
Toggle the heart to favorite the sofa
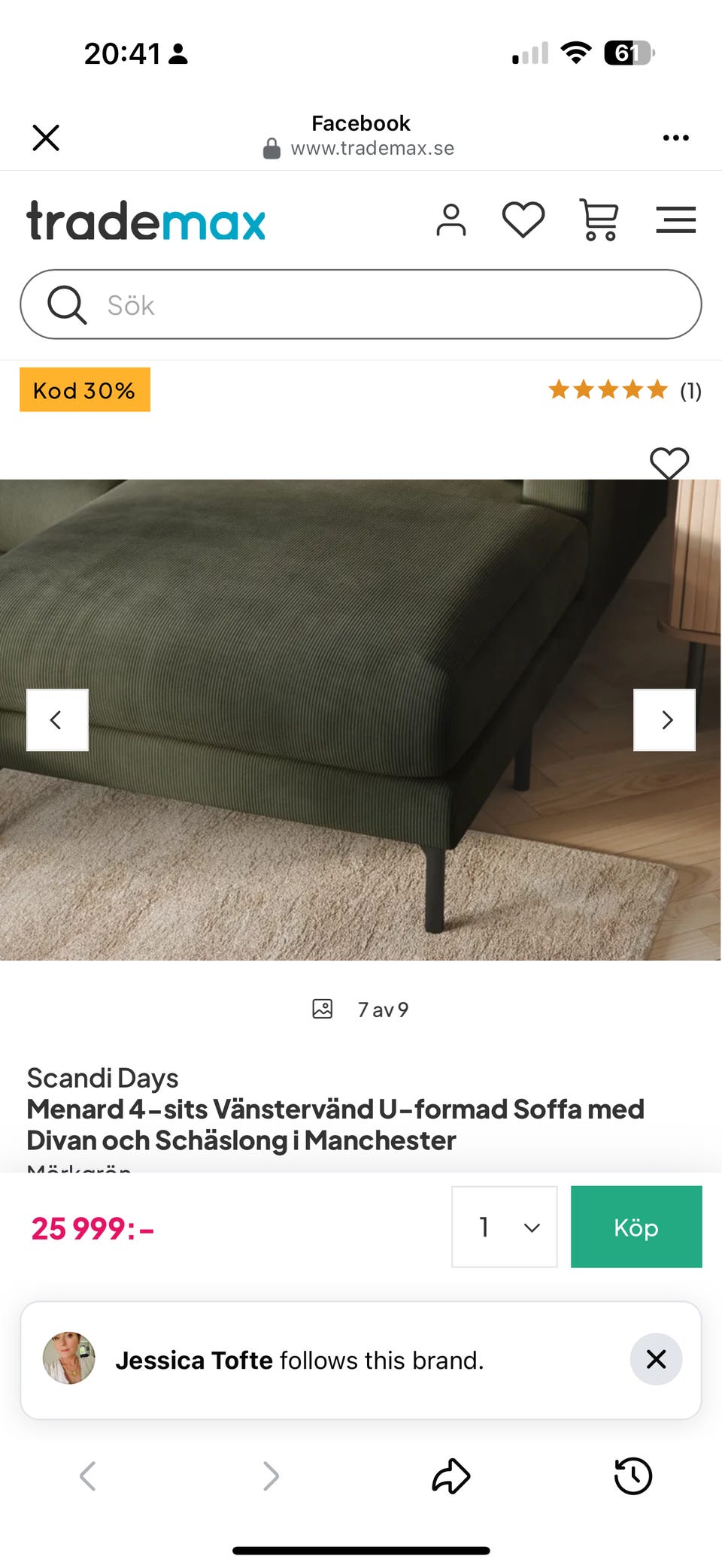pyautogui.click(x=668, y=465)
